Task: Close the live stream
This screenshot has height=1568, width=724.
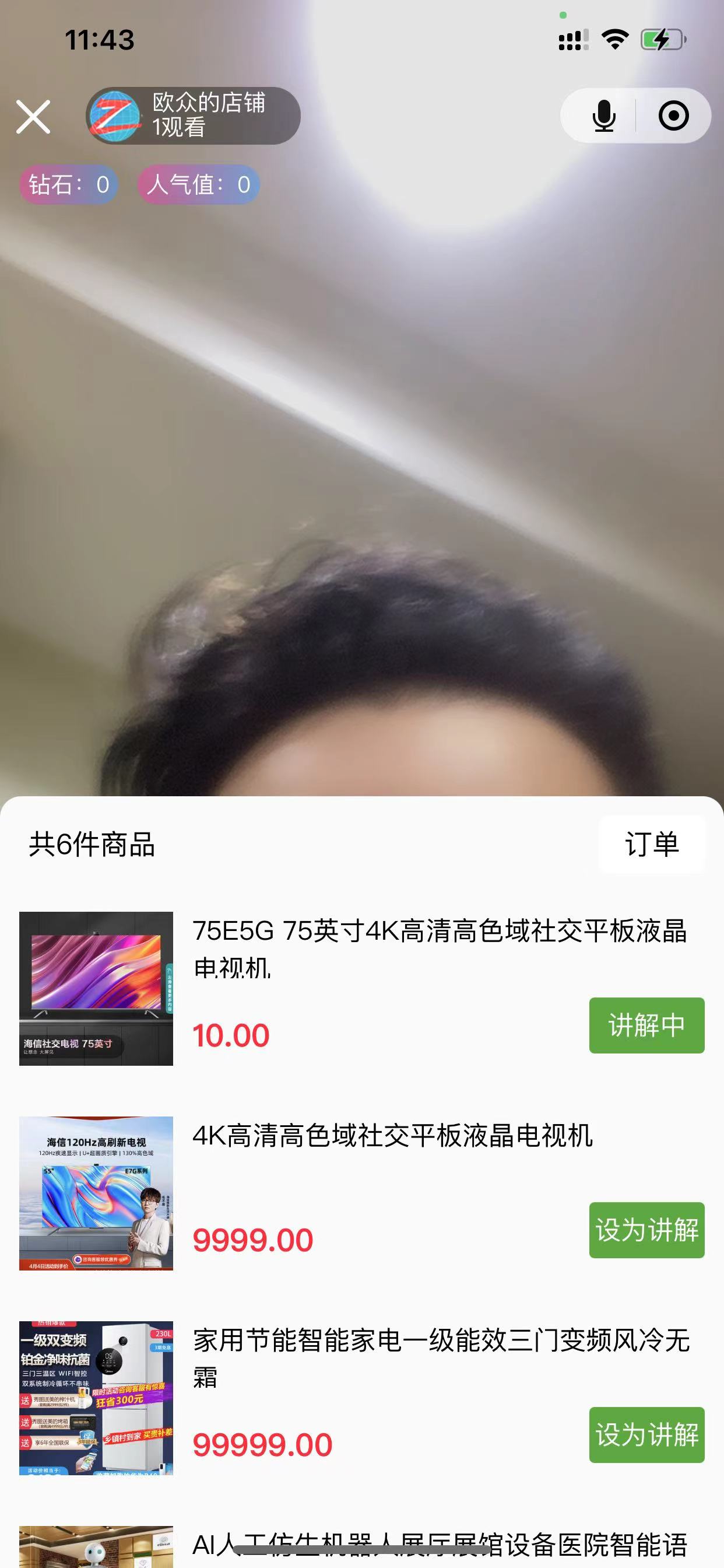Action: click(33, 116)
